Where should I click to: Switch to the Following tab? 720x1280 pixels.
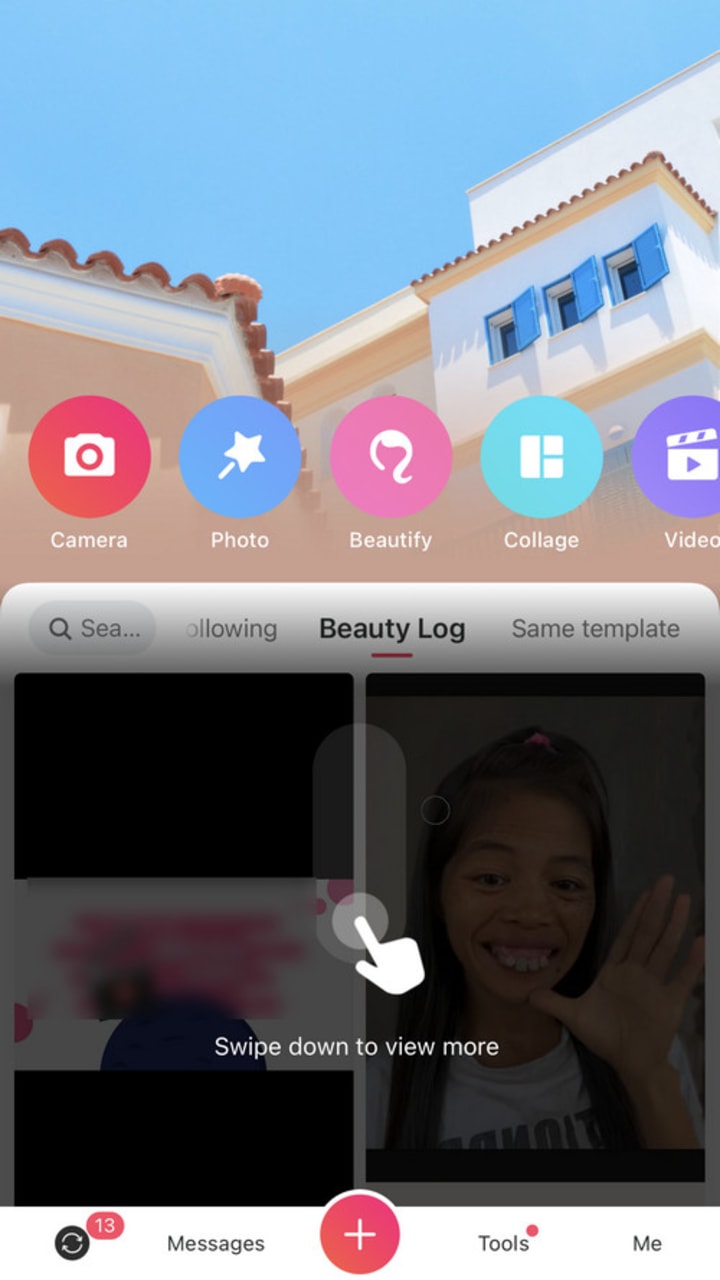point(232,628)
